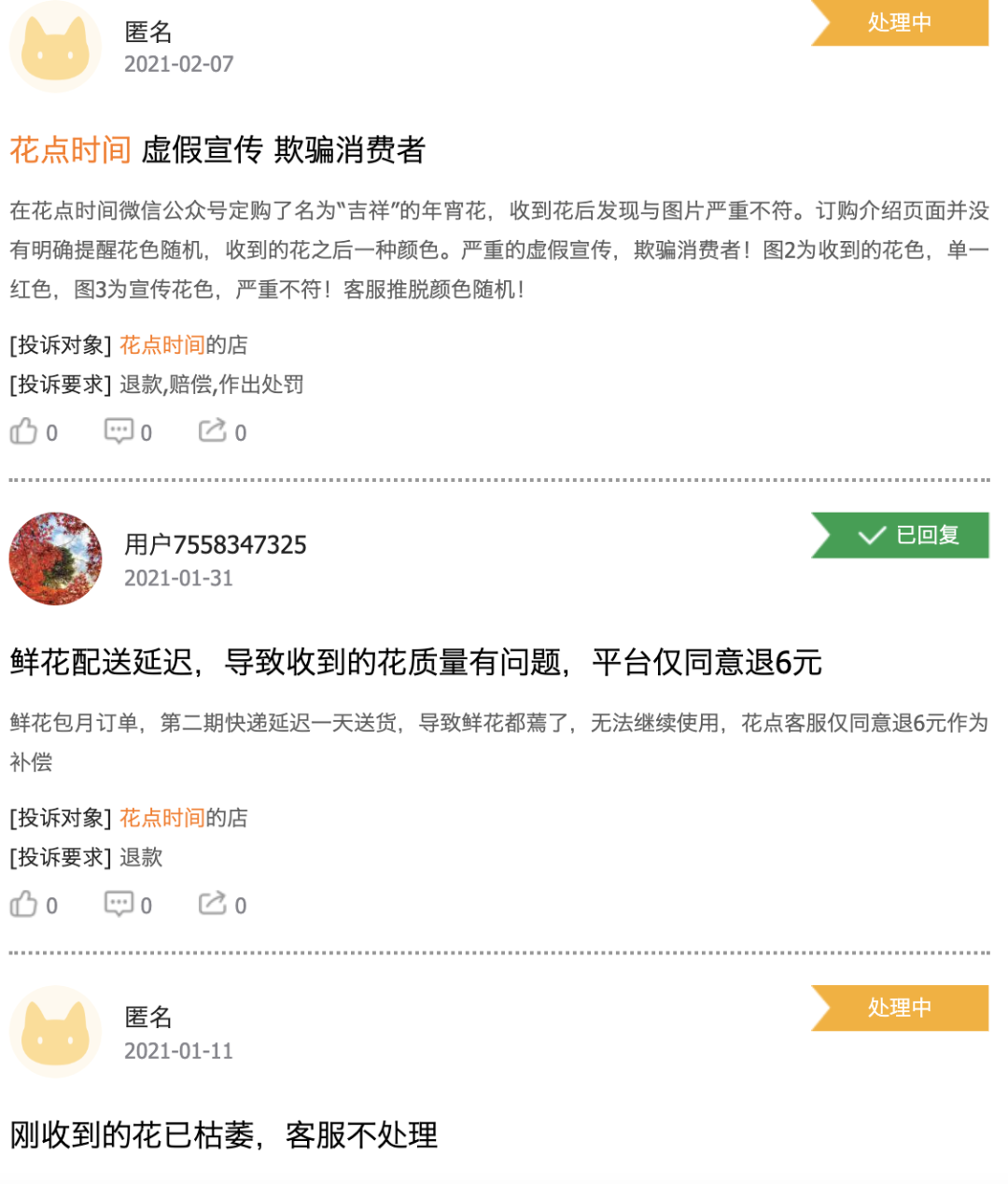Open the 花点时间 link under 鲜花配送延迟 complaint
Image resolution: width=1008 pixels, height=1184 pixels.
(161, 817)
